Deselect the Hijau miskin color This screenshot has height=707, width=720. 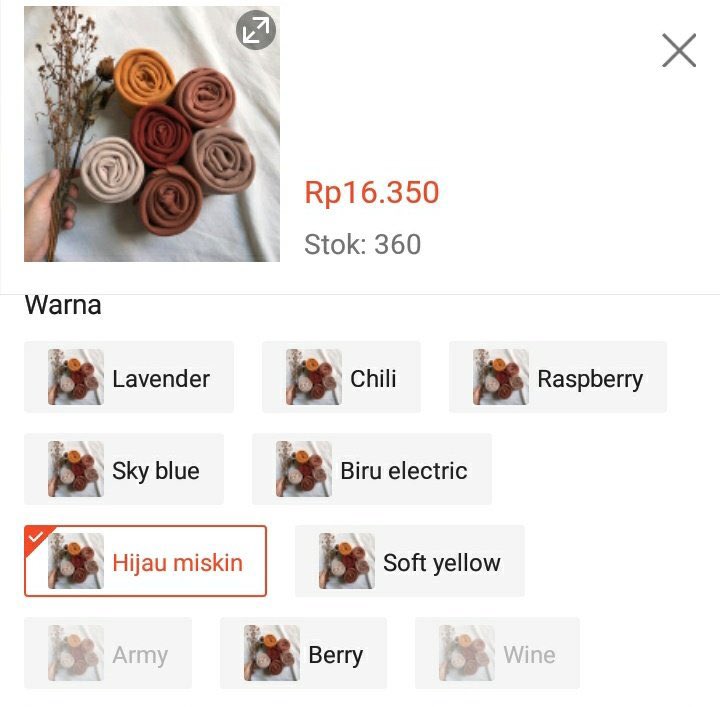pos(145,561)
